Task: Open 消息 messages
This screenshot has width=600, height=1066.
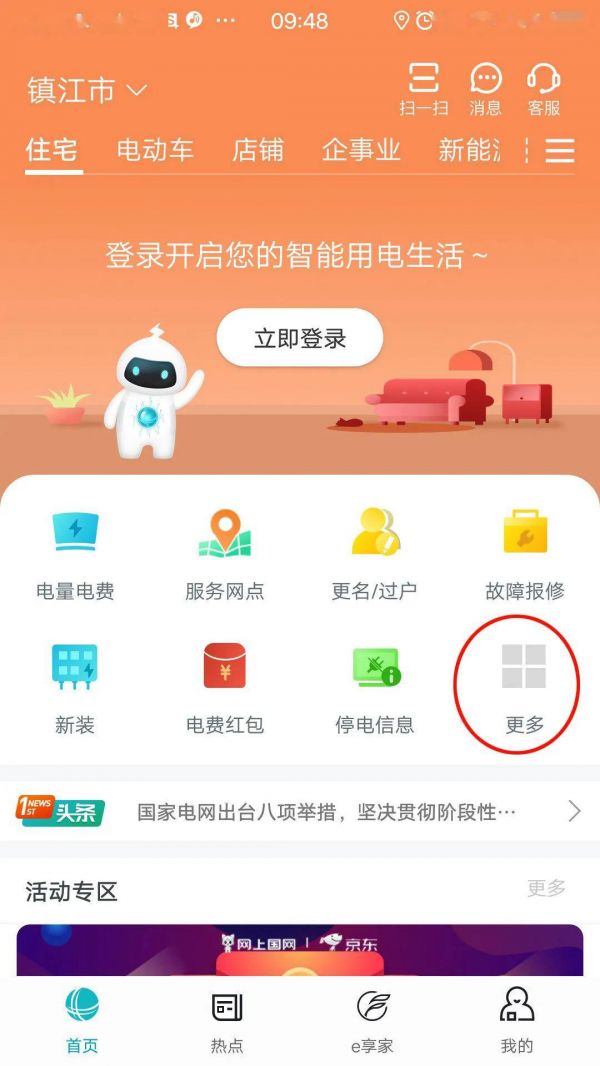Action: pyautogui.click(x=485, y=88)
